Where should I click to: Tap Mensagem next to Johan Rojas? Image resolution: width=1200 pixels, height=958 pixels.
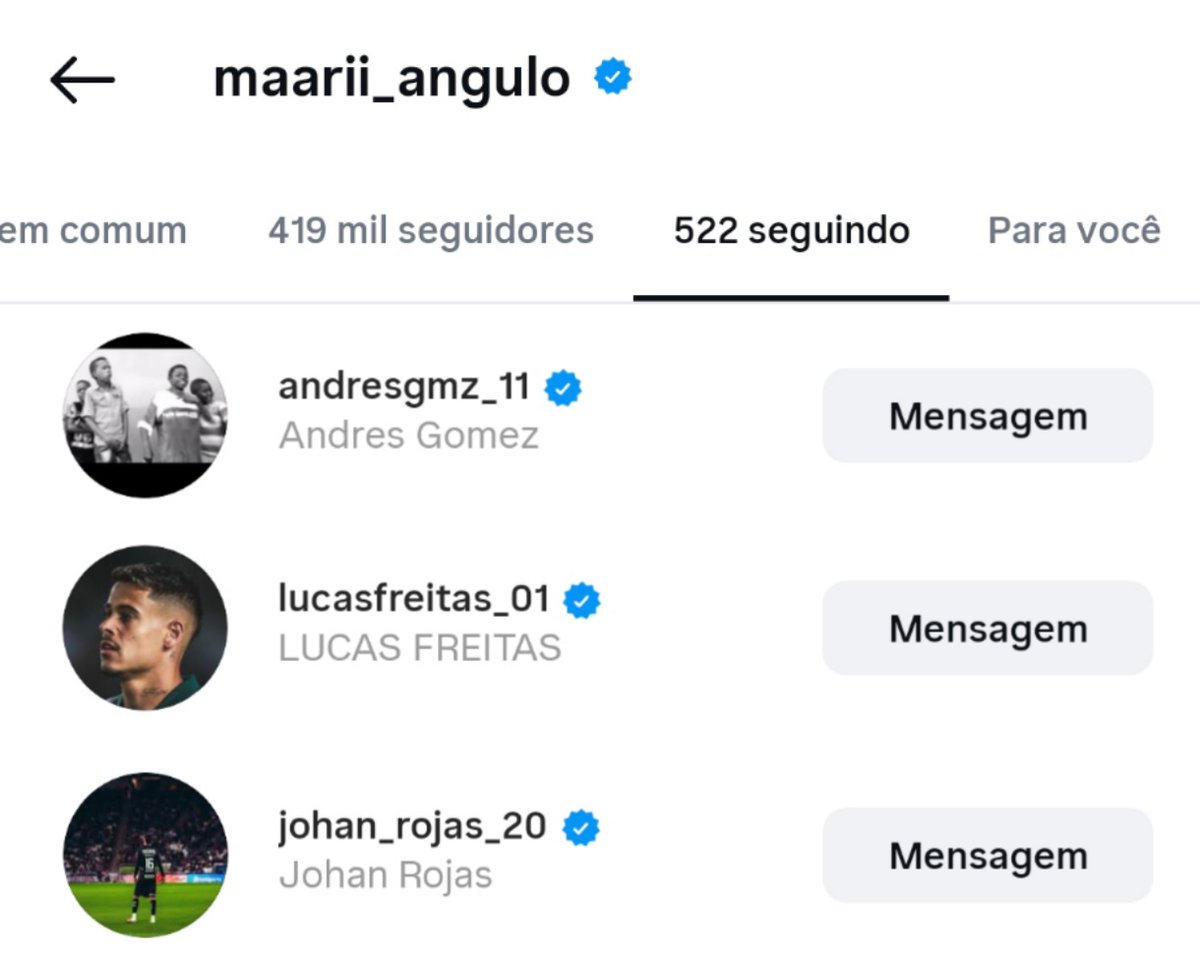pyautogui.click(x=987, y=856)
